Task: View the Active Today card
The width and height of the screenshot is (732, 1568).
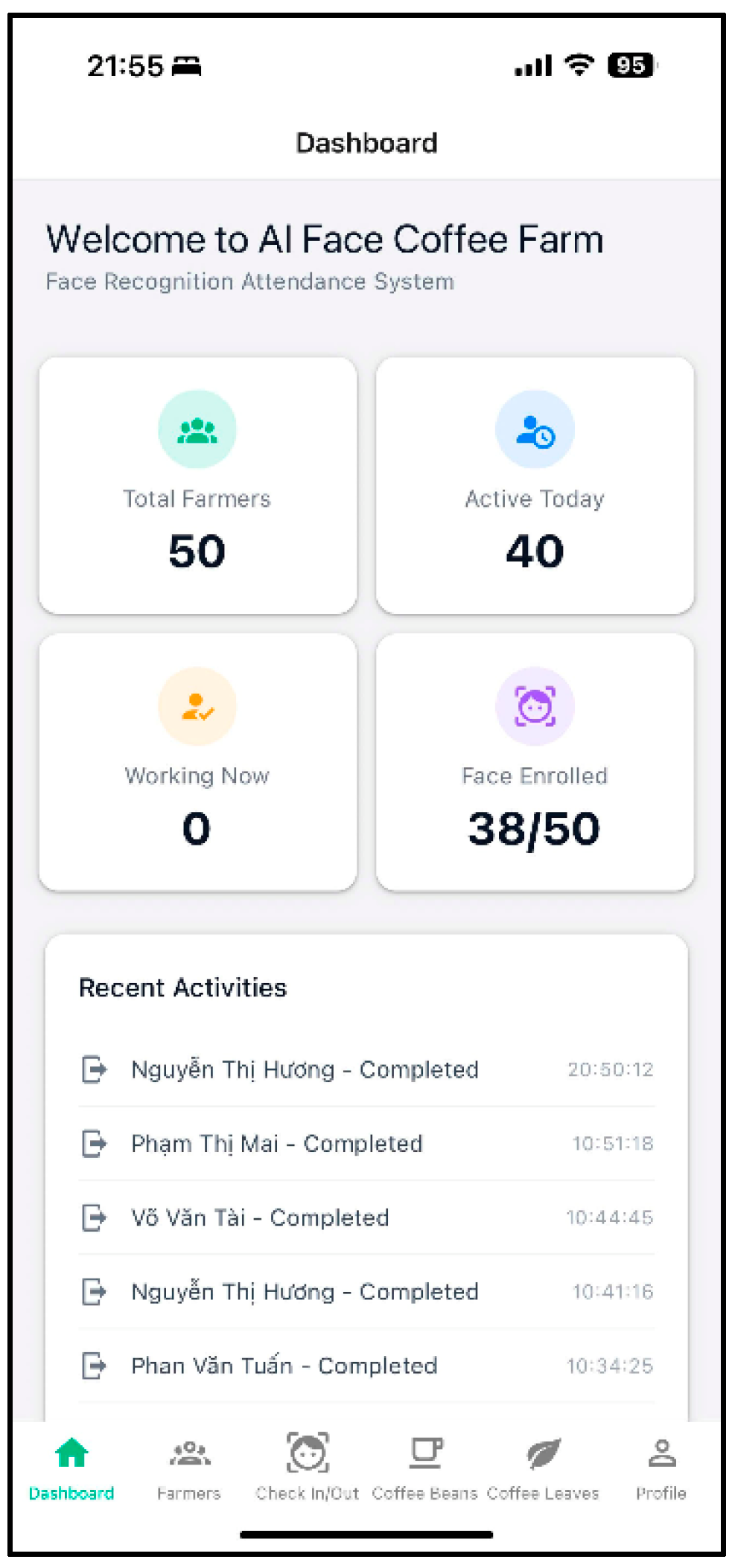Action: tap(535, 485)
